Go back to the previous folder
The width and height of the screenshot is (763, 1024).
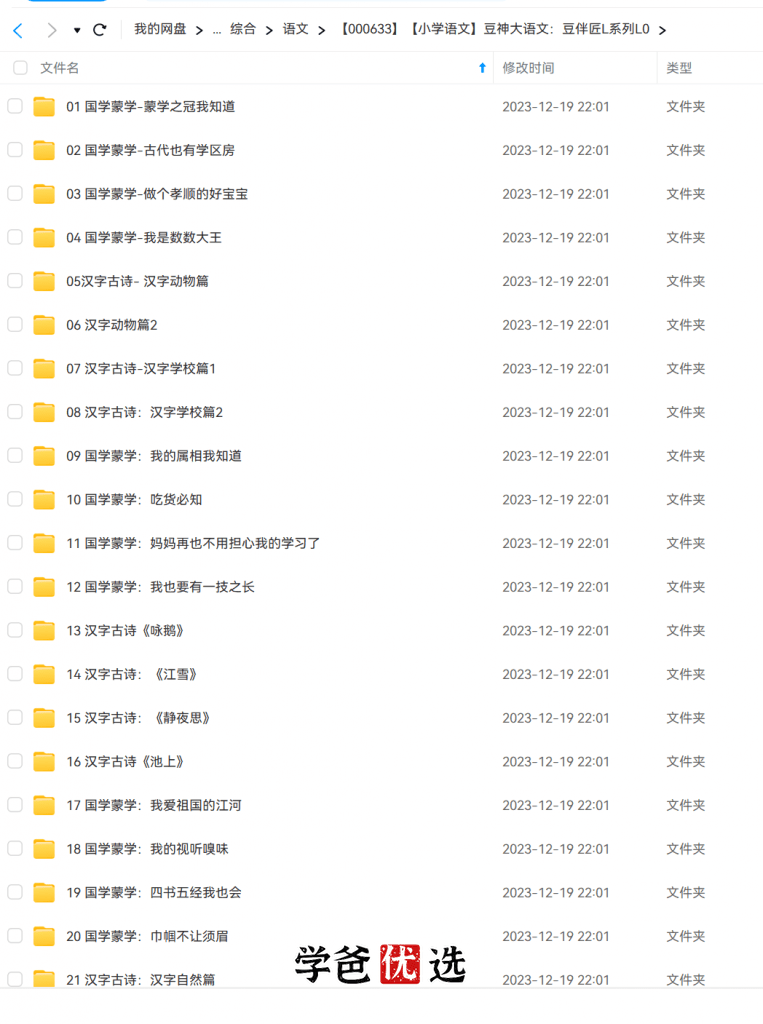[x=17, y=30]
